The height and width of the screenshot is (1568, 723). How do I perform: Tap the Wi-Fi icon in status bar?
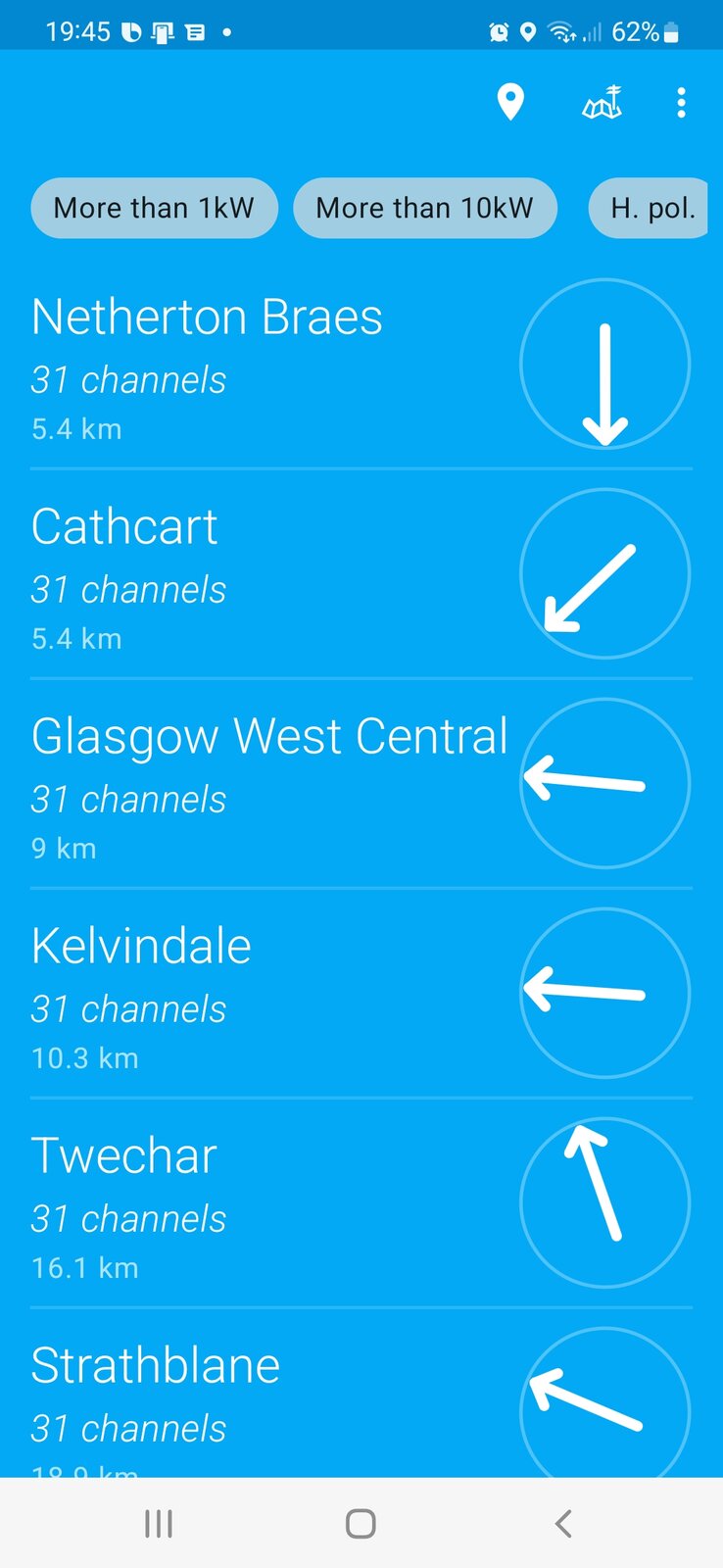pyautogui.click(x=561, y=31)
